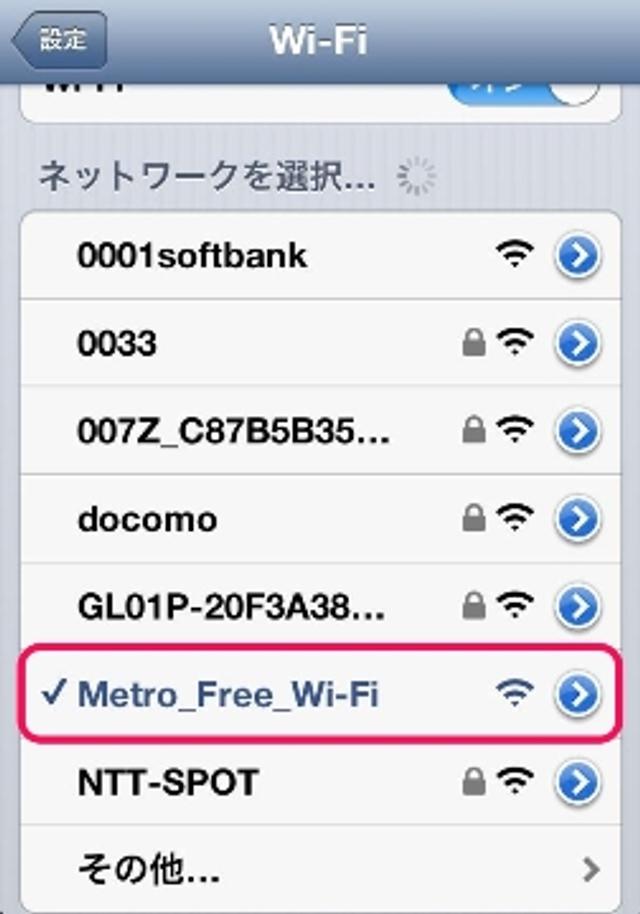
Task: Open details arrow for 0001softbank
Action: point(577,256)
